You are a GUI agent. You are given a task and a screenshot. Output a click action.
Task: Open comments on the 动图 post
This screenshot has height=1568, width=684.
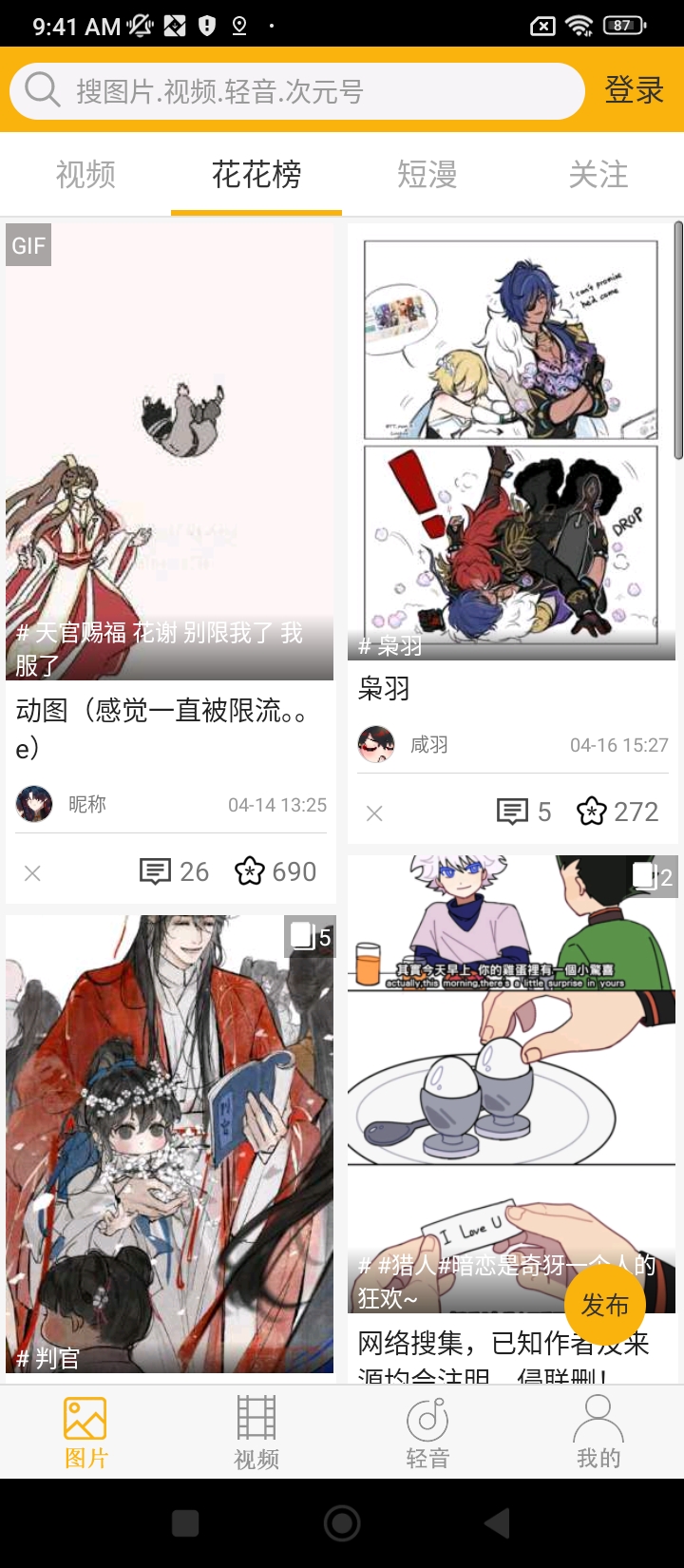tap(174, 871)
